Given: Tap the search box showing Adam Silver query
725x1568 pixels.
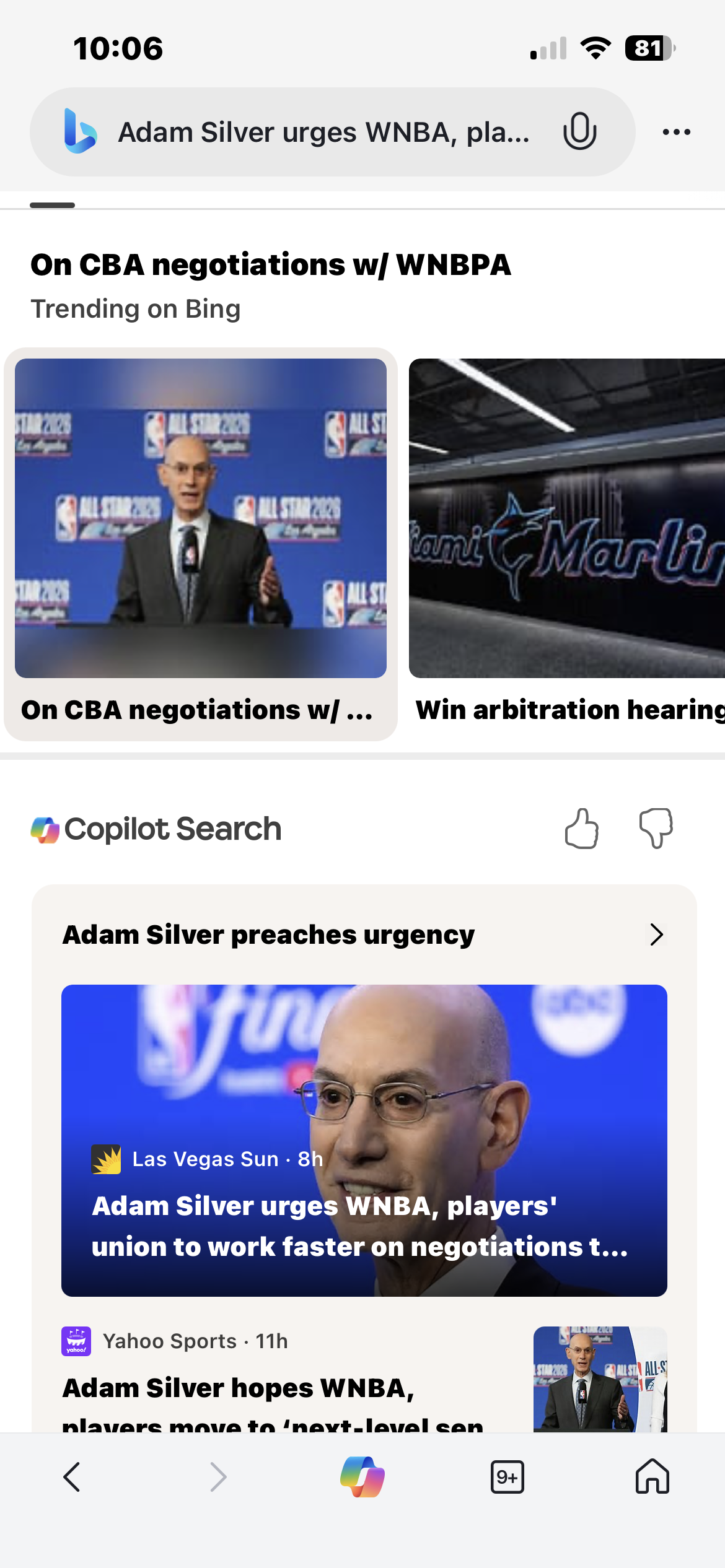Looking at the screenshot, I should (322, 133).
